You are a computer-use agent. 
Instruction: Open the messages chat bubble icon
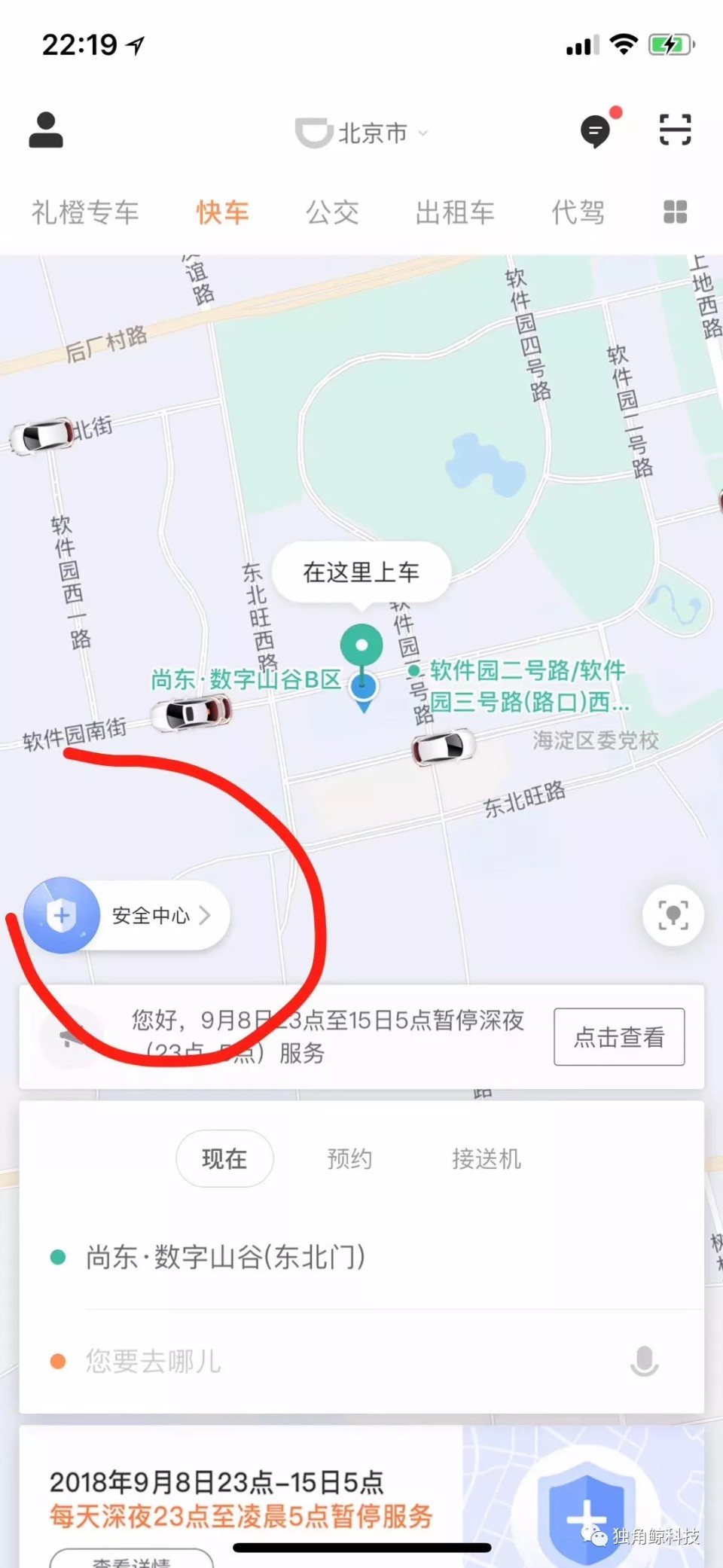point(596,132)
